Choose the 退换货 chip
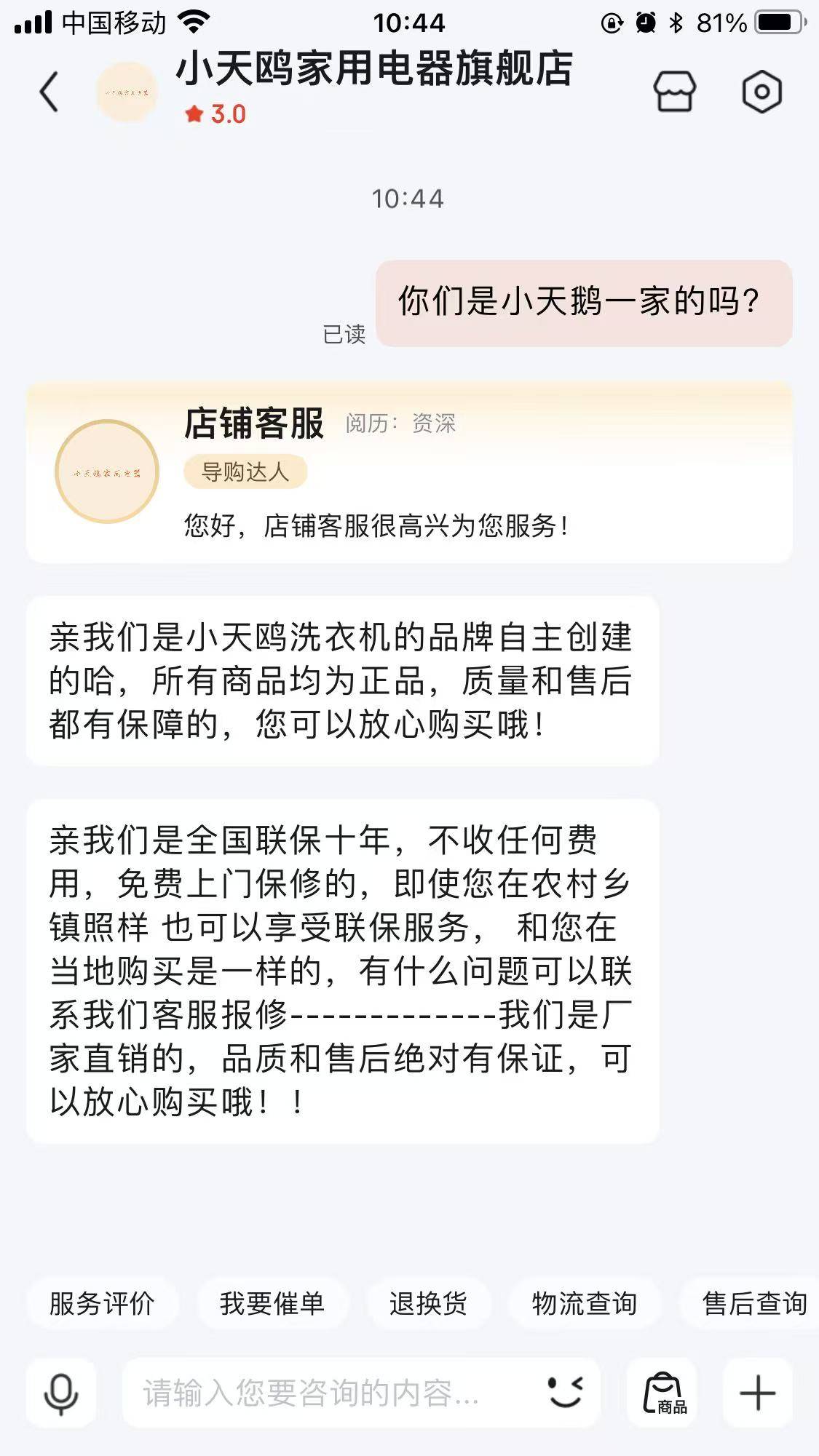The height and width of the screenshot is (1456, 819). click(x=428, y=1303)
